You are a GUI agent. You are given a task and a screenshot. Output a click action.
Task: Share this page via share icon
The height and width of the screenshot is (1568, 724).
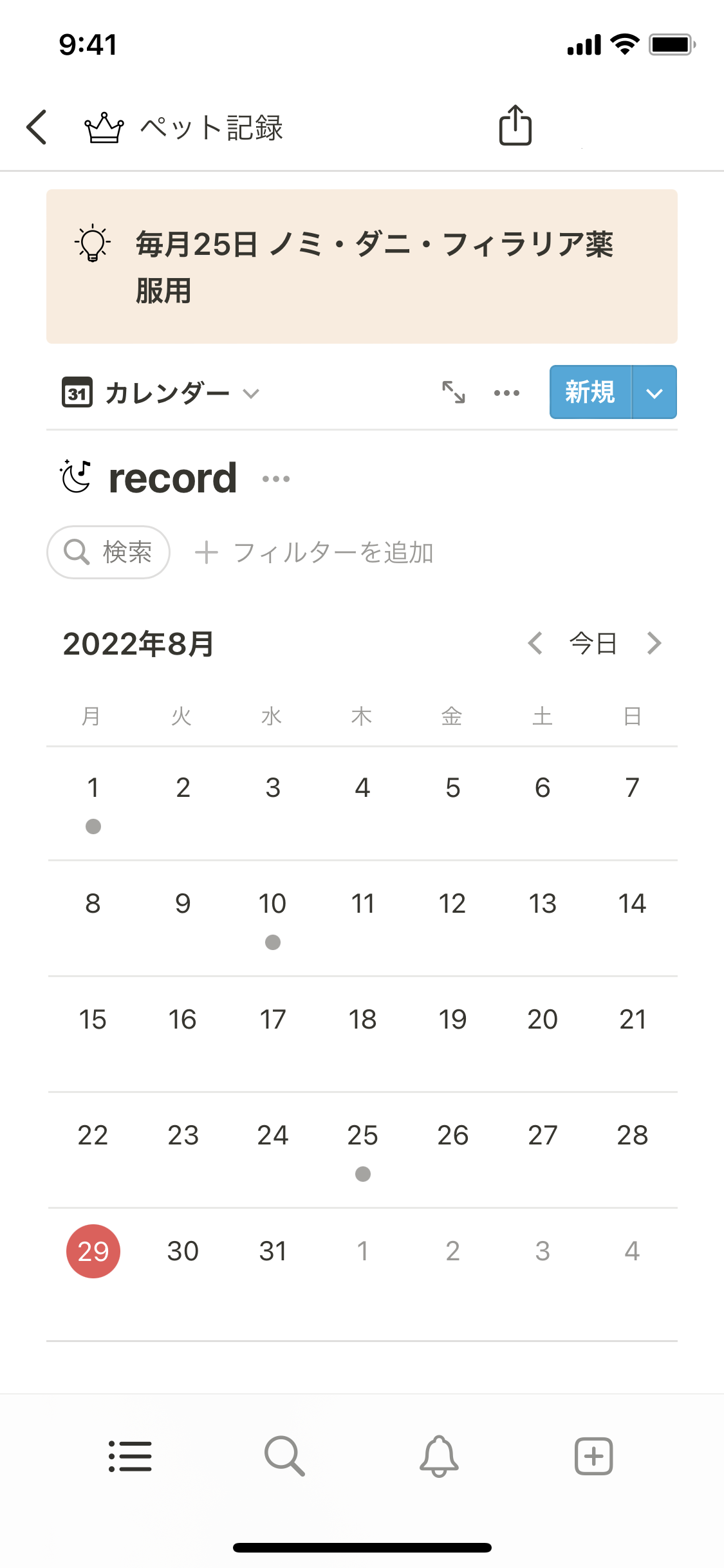[515, 126]
